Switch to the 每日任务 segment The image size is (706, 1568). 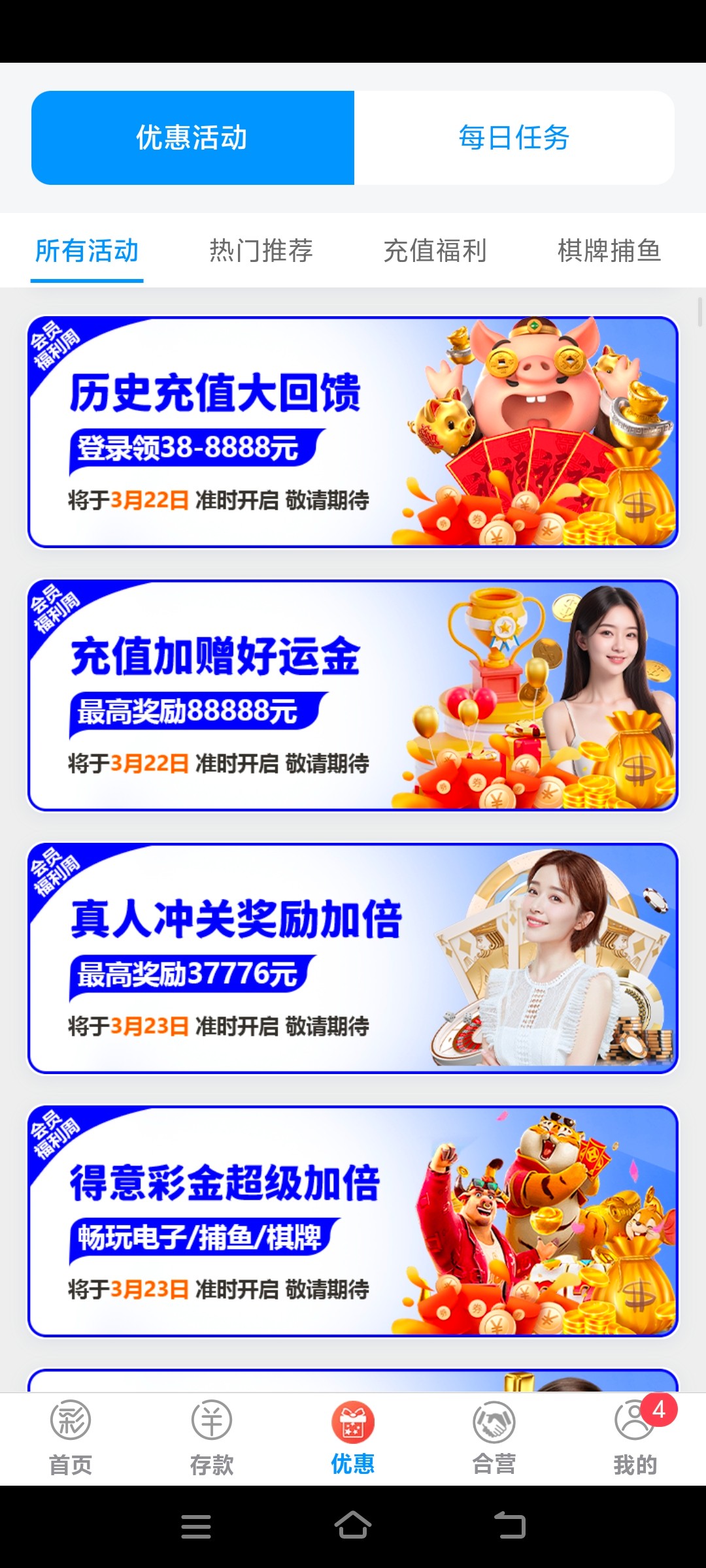click(514, 138)
